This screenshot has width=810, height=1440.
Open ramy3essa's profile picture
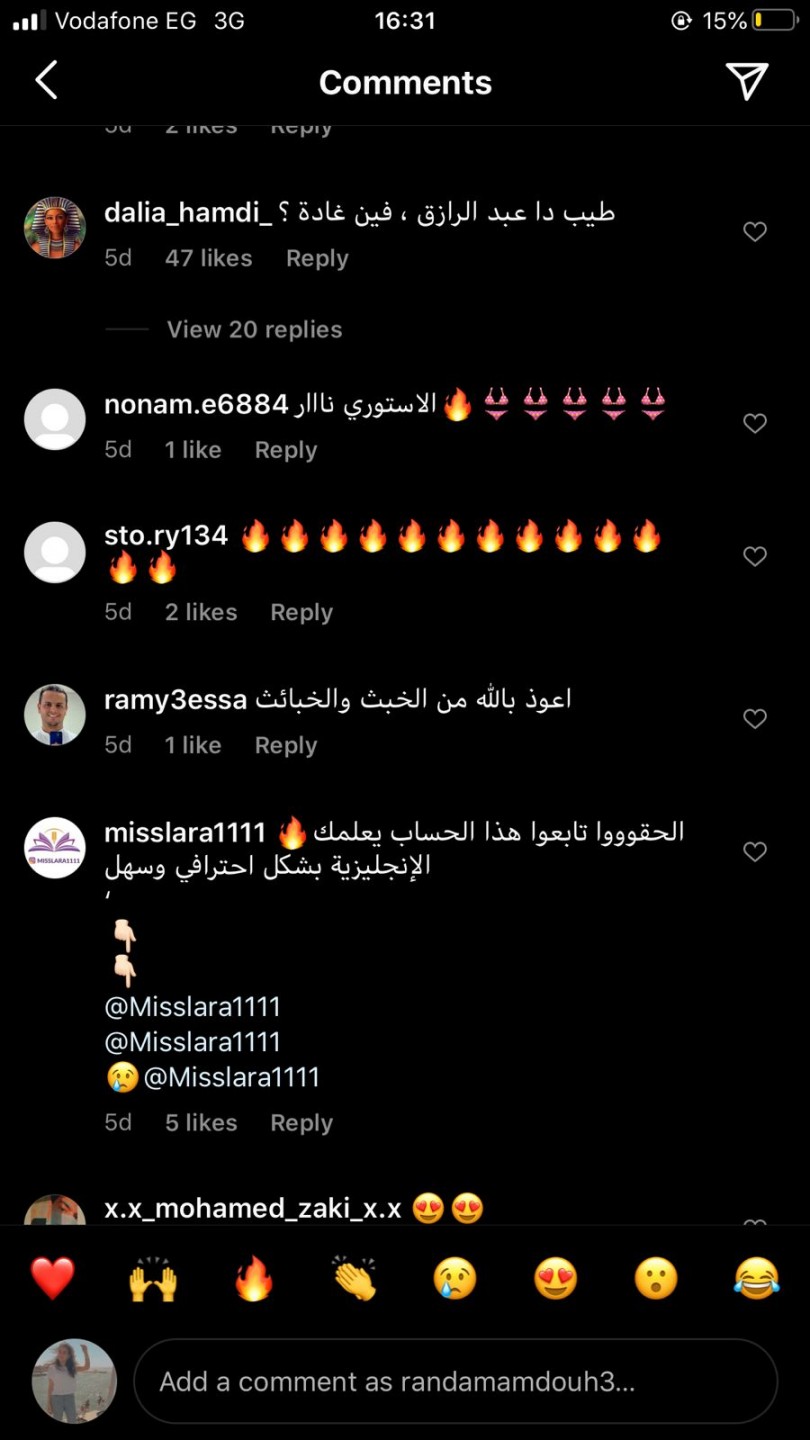pyautogui.click(x=55, y=715)
